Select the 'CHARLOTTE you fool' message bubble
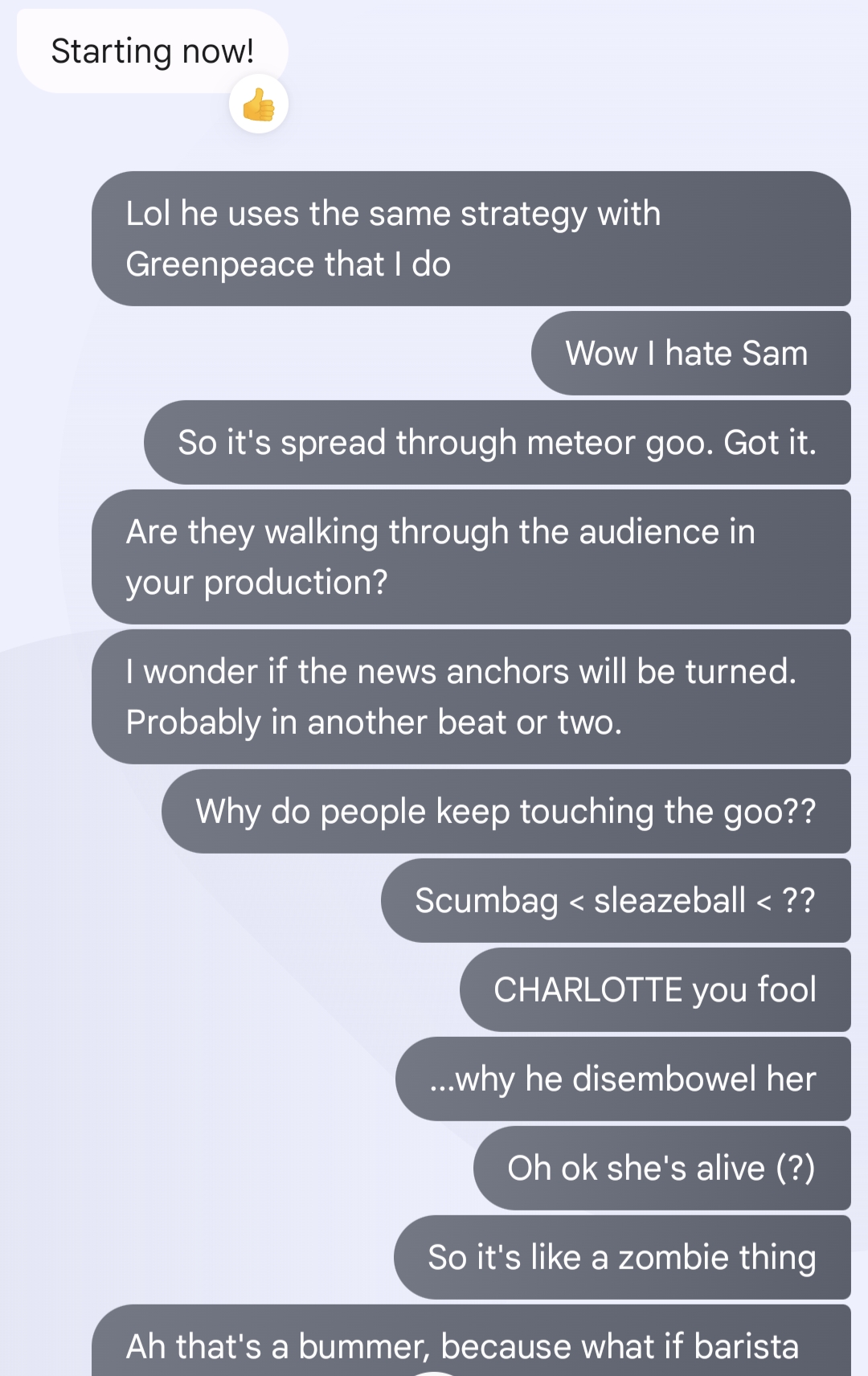868x1376 pixels. [654, 989]
